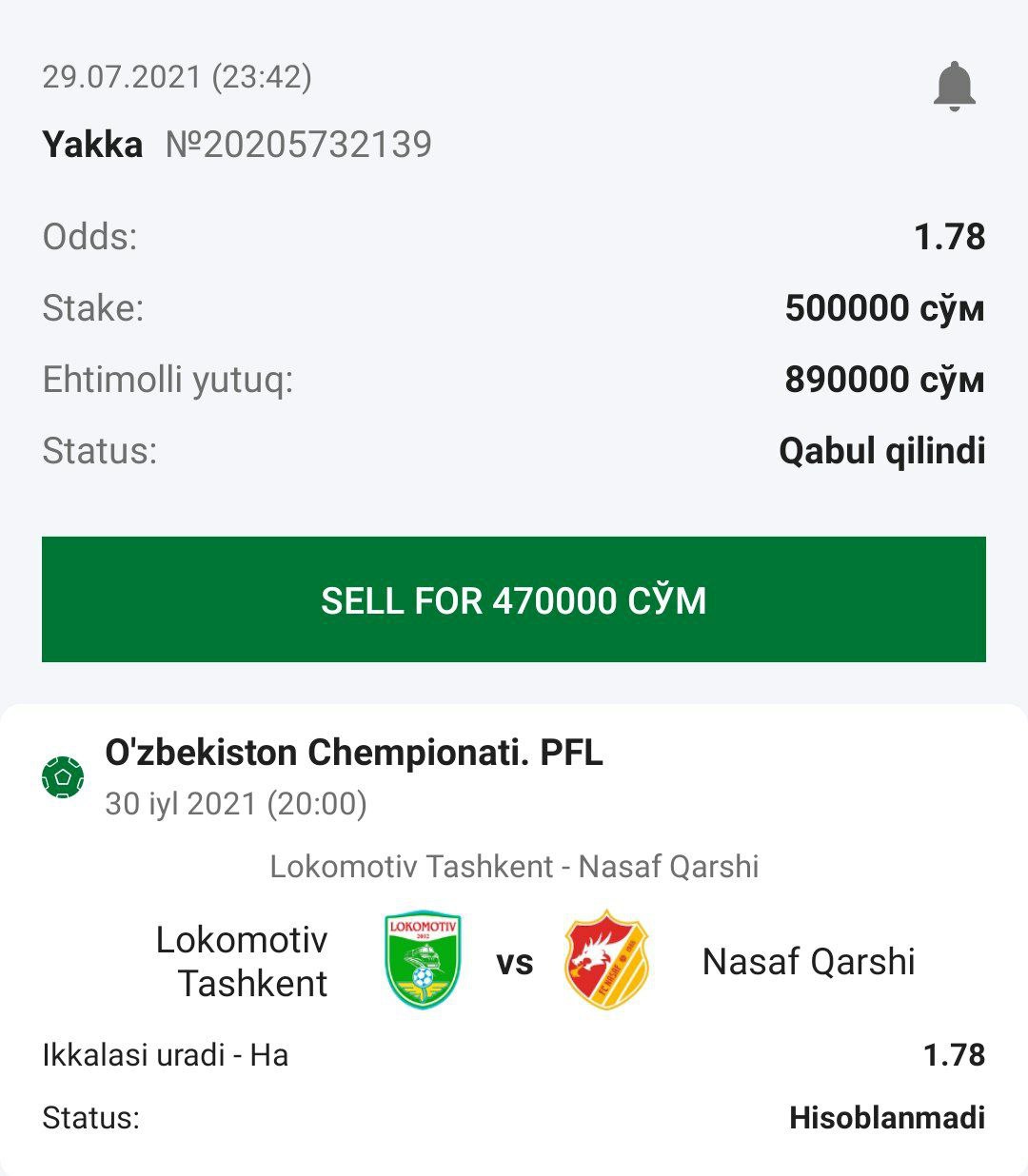The width and height of the screenshot is (1028, 1176).
Task: Sell the bet for 470000 сўм
Action: tap(514, 600)
